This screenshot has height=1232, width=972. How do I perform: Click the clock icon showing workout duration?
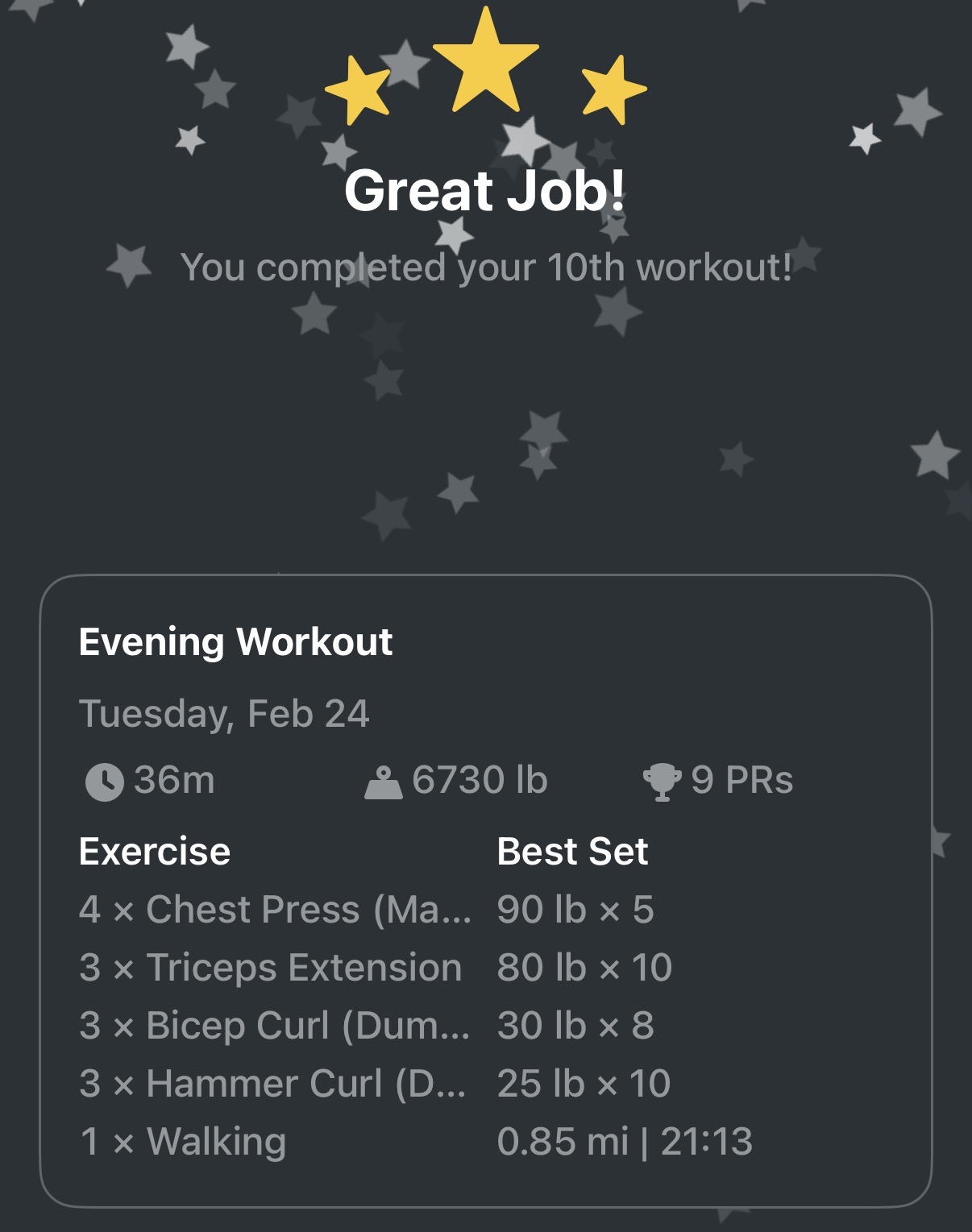(105, 779)
